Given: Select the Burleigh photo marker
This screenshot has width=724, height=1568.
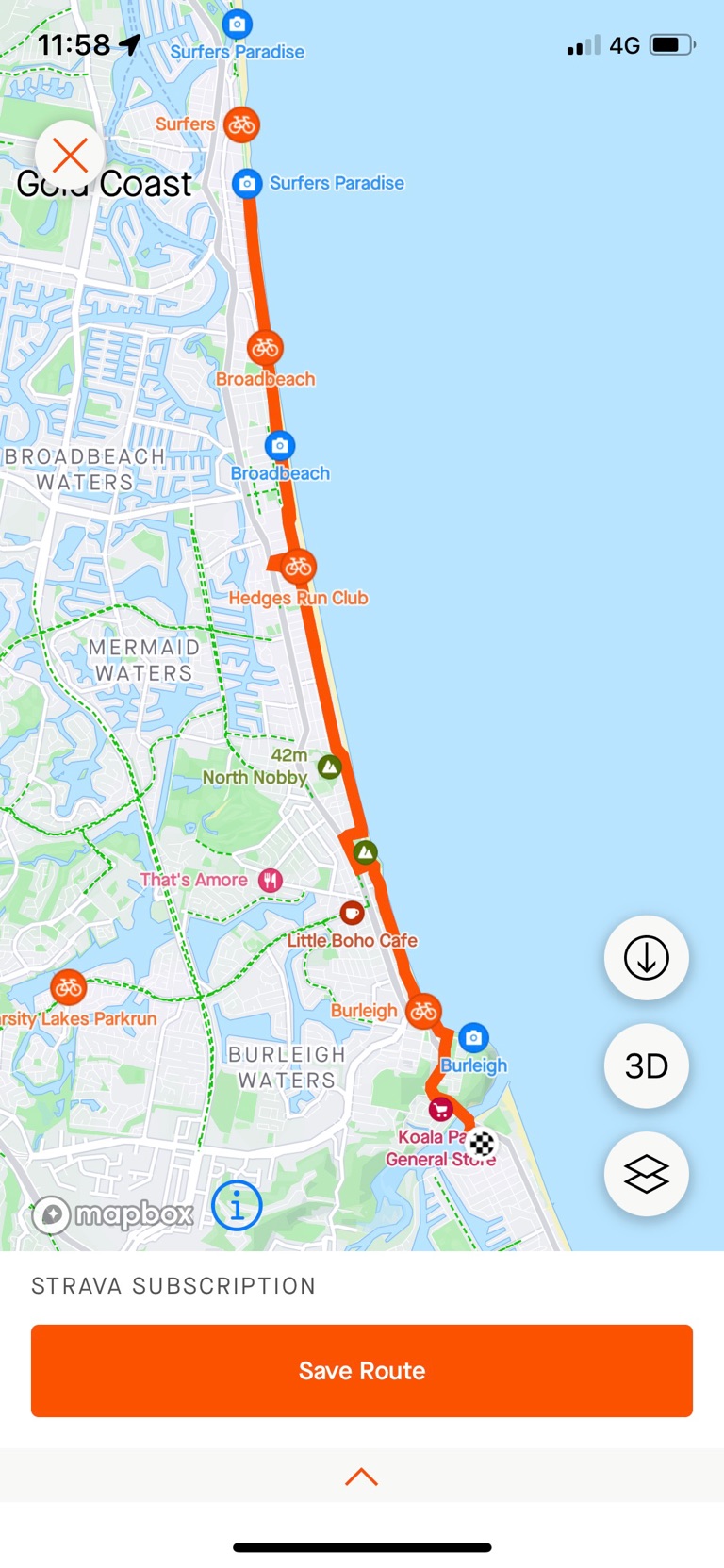Looking at the screenshot, I should pos(473,1038).
